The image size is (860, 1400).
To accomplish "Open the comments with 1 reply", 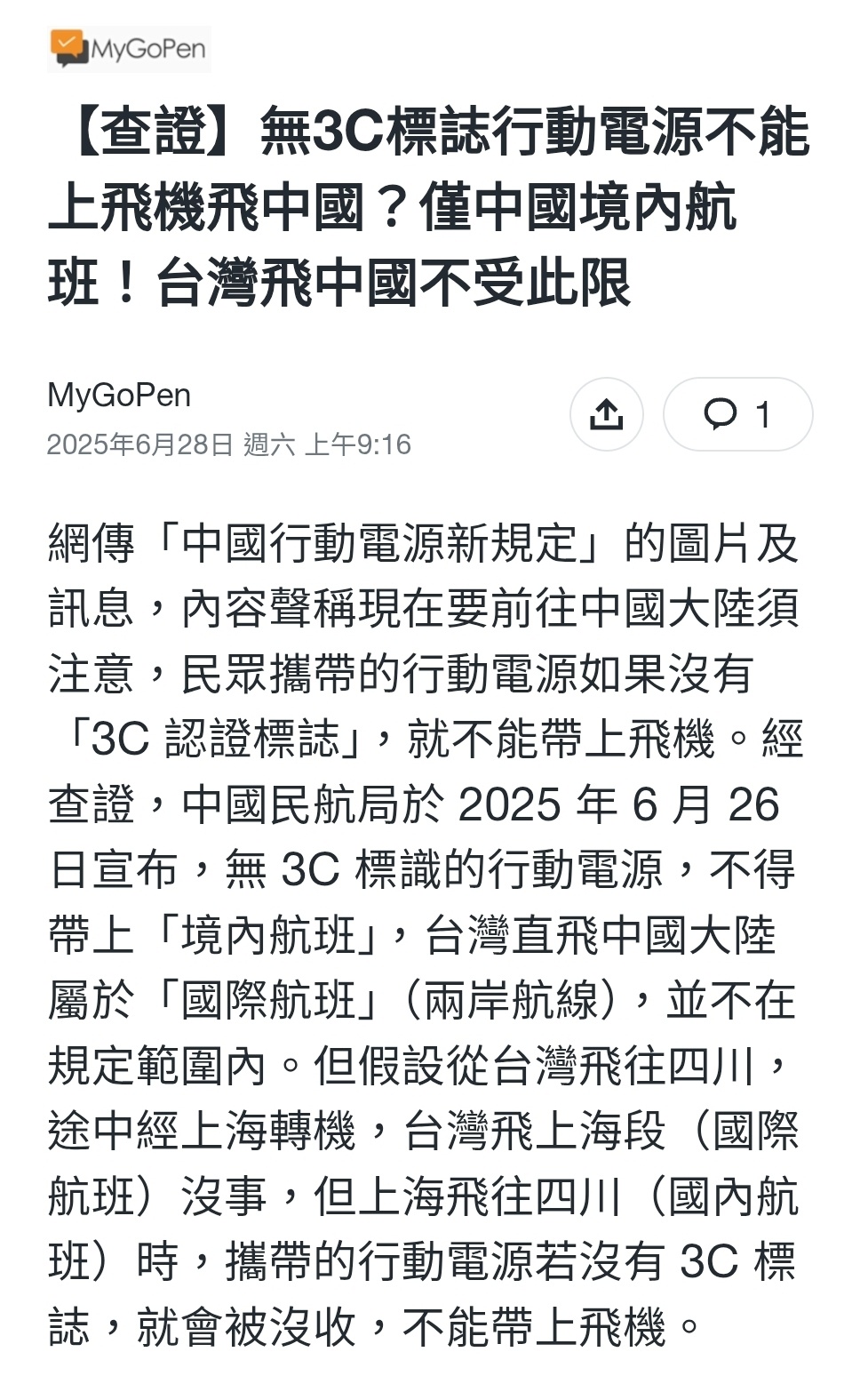I will pyautogui.click(x=737, y=414).
